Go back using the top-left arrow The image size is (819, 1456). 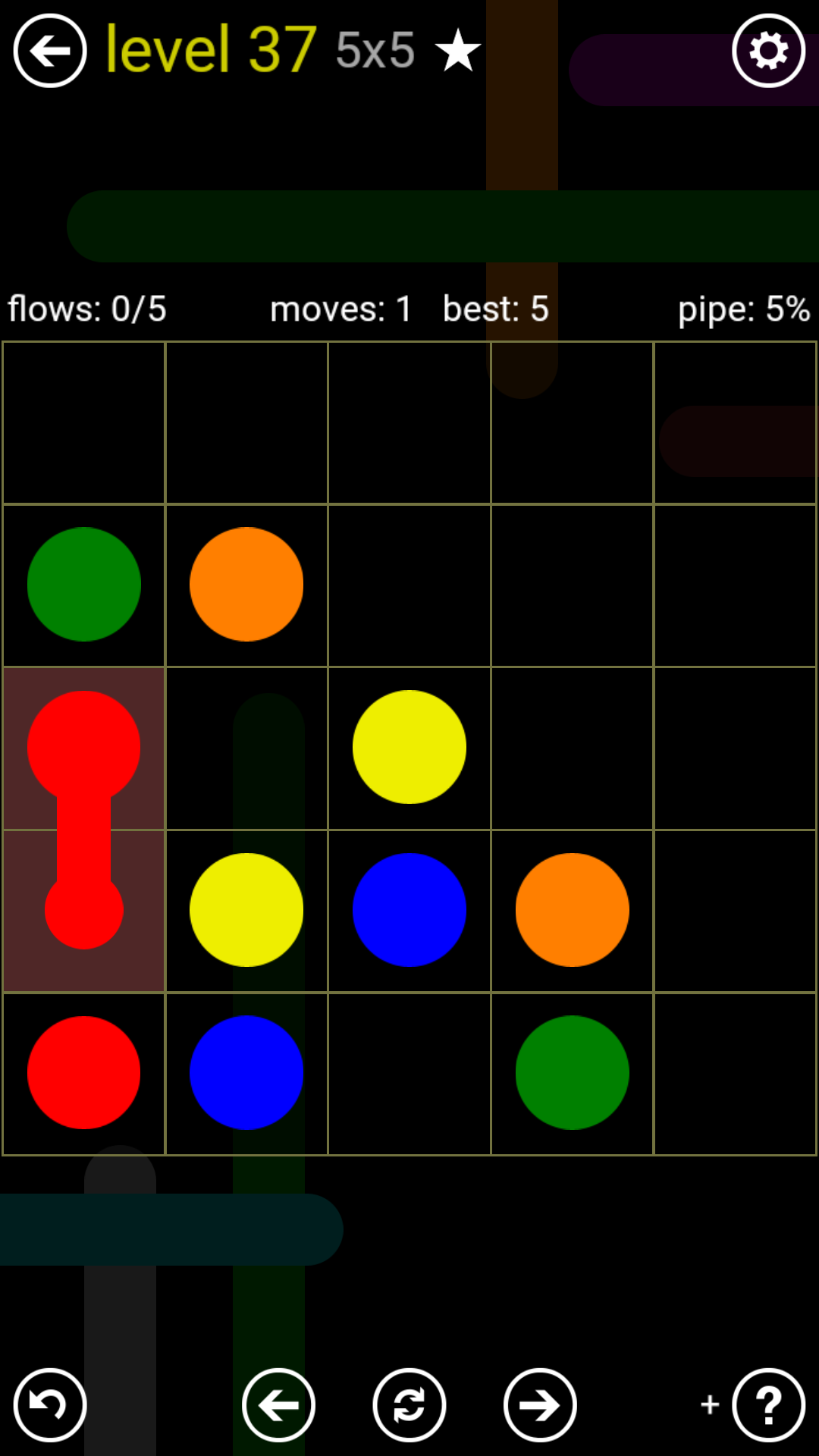50,51
